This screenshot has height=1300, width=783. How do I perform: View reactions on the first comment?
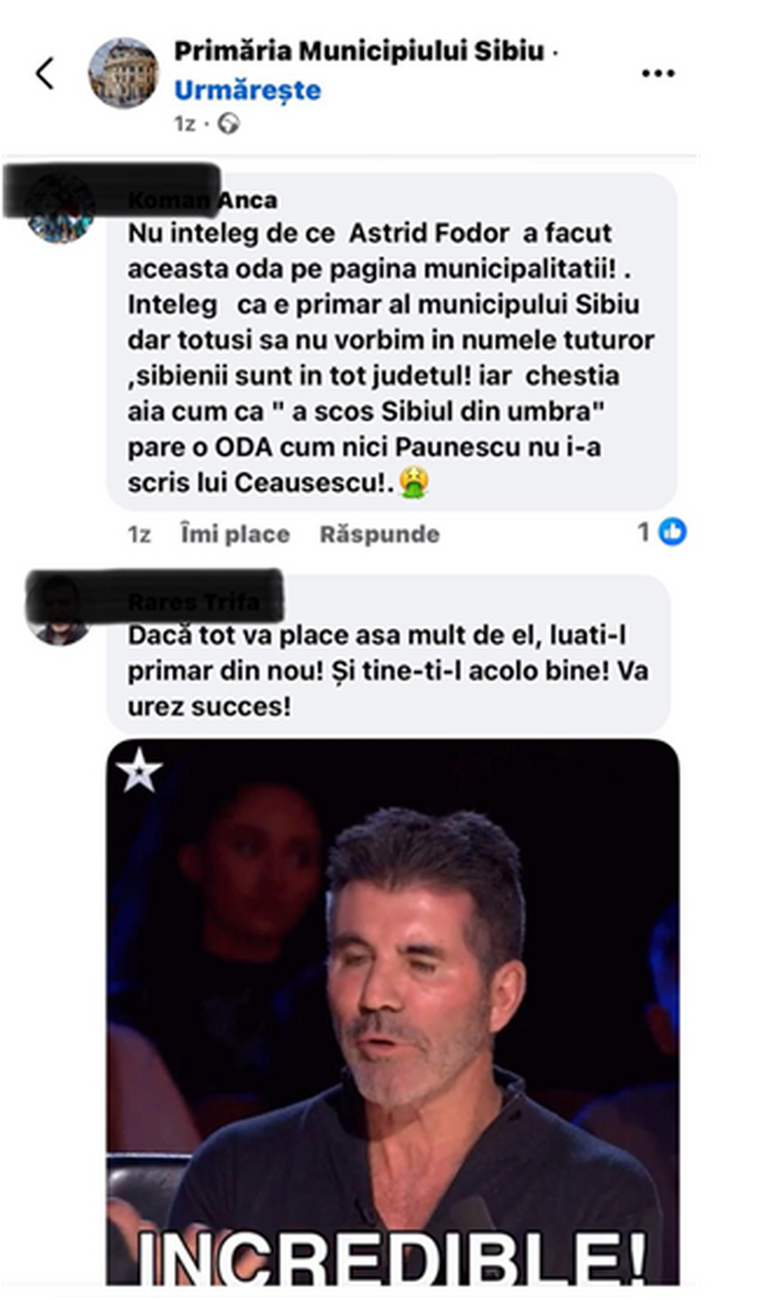[x=662, y=532]
